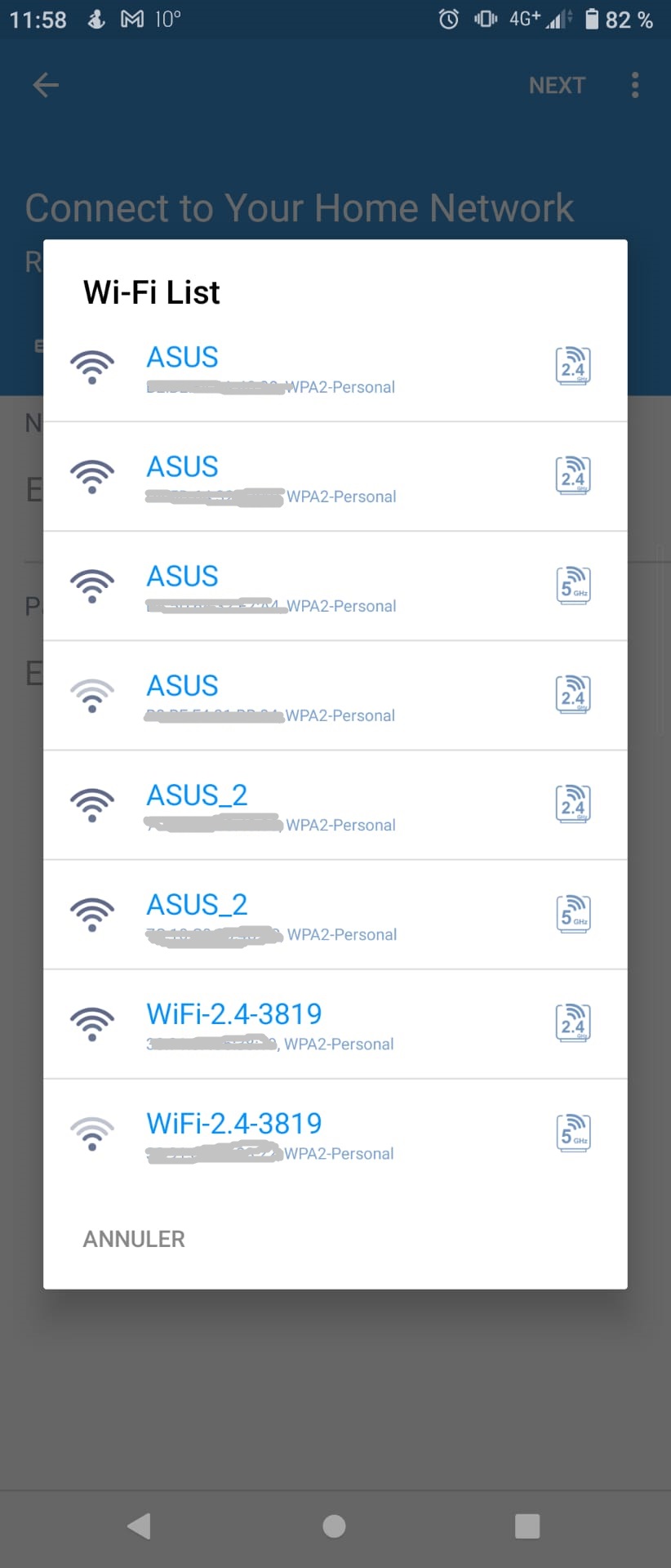671x1568 pixels.
Task: Select the ASUS_2 network on 5 GHz
Action: click(335, 915)
